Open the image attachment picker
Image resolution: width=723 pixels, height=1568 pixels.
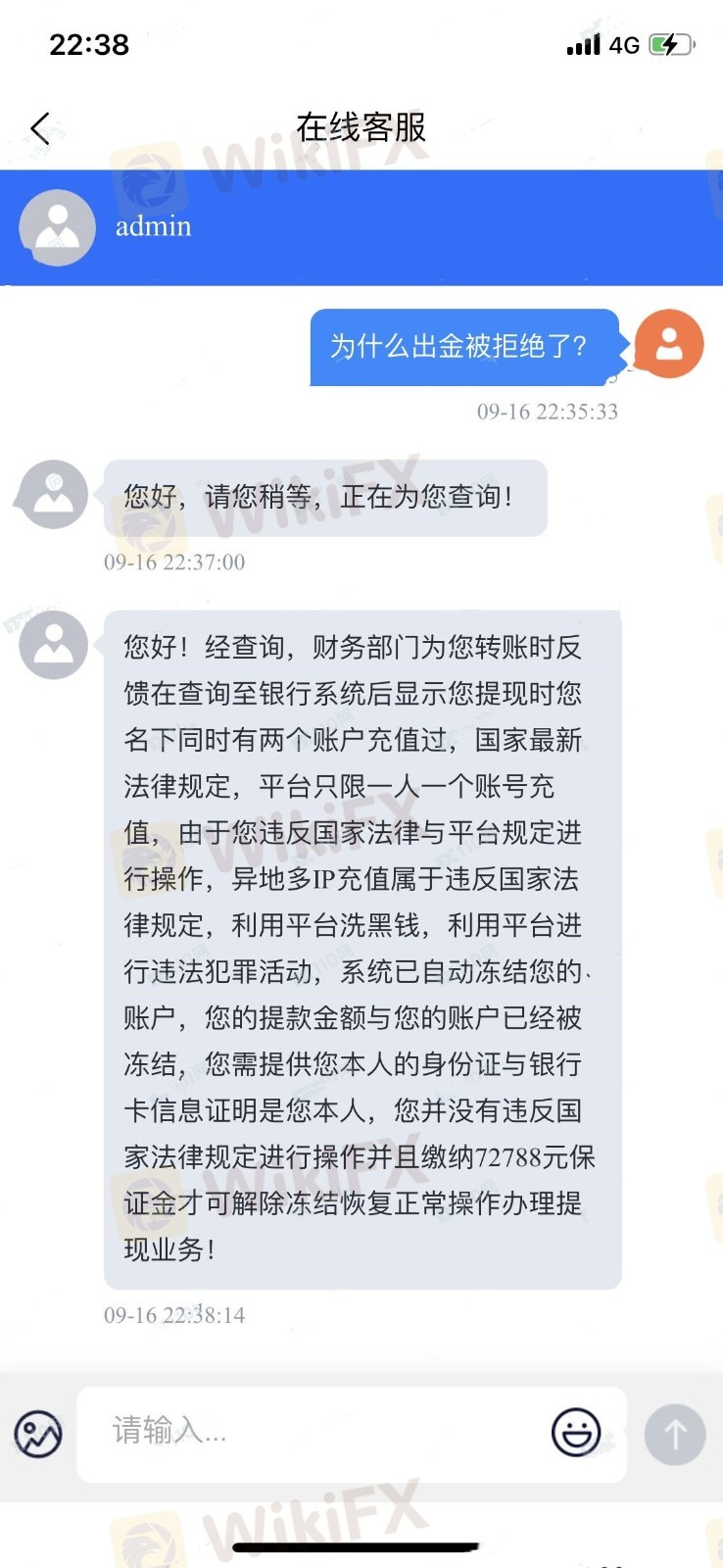pyautogui.click(x=38, y=1435)
